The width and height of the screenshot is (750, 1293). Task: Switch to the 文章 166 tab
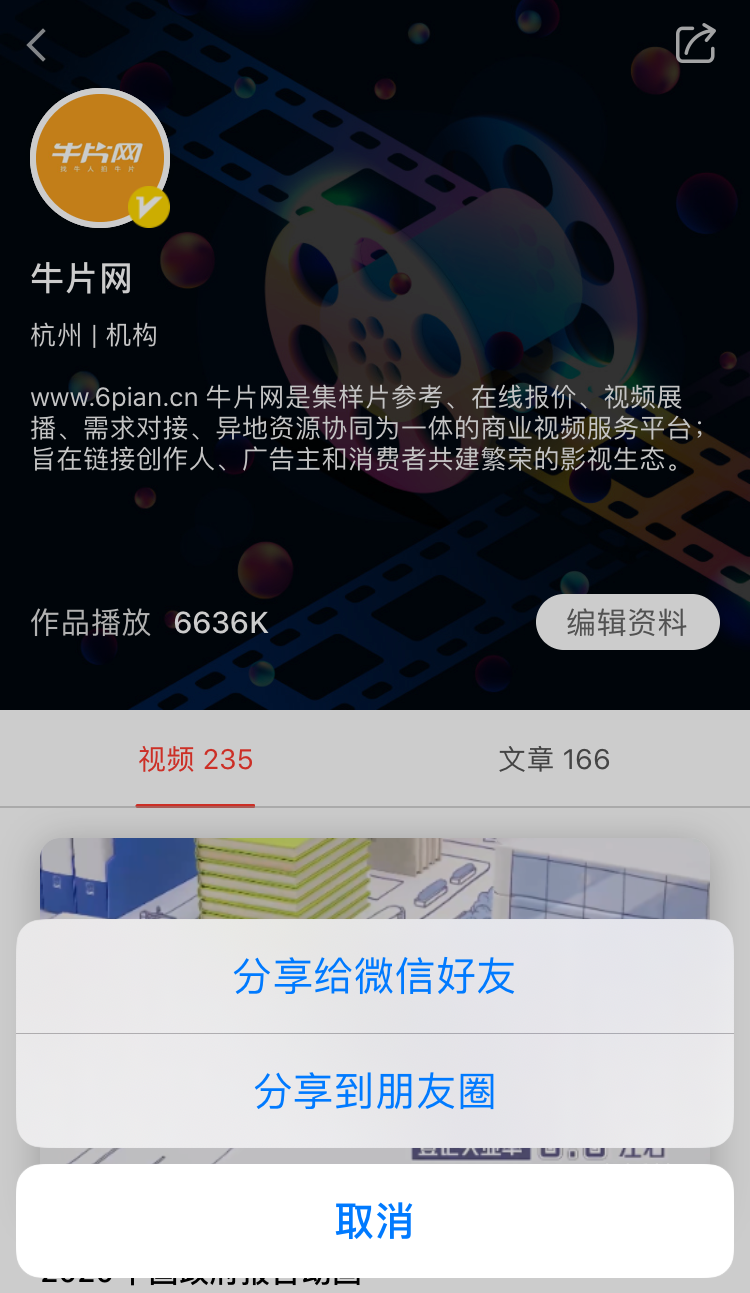pos(554,759)
